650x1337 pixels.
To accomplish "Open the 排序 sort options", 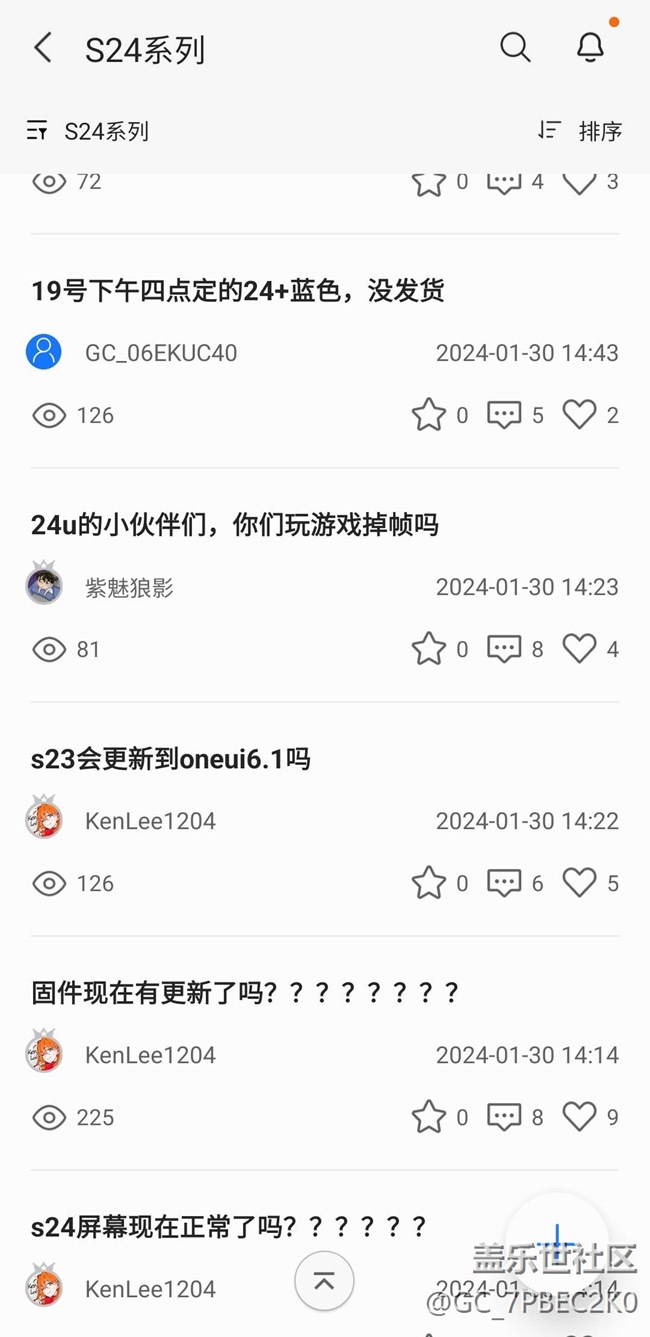I will [x=580, y=131].
